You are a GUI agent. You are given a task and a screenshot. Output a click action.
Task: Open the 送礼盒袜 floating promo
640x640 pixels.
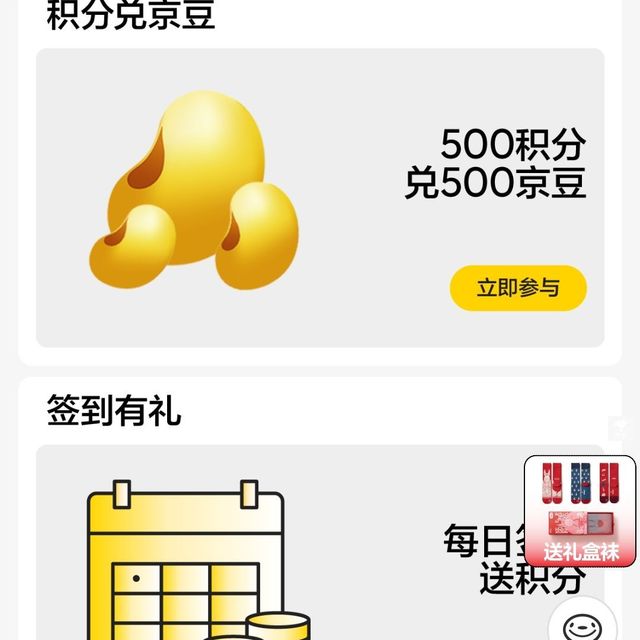(x=580, y=512)
